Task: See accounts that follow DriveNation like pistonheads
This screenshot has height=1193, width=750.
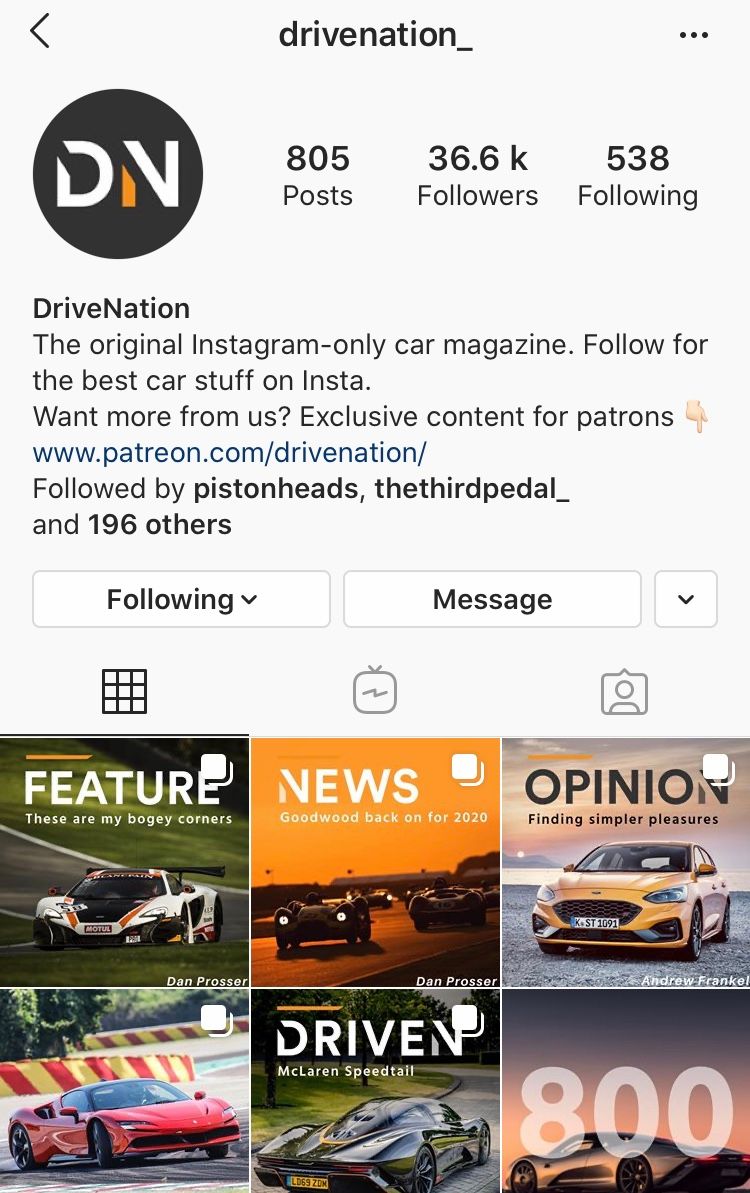Action: 300,507
